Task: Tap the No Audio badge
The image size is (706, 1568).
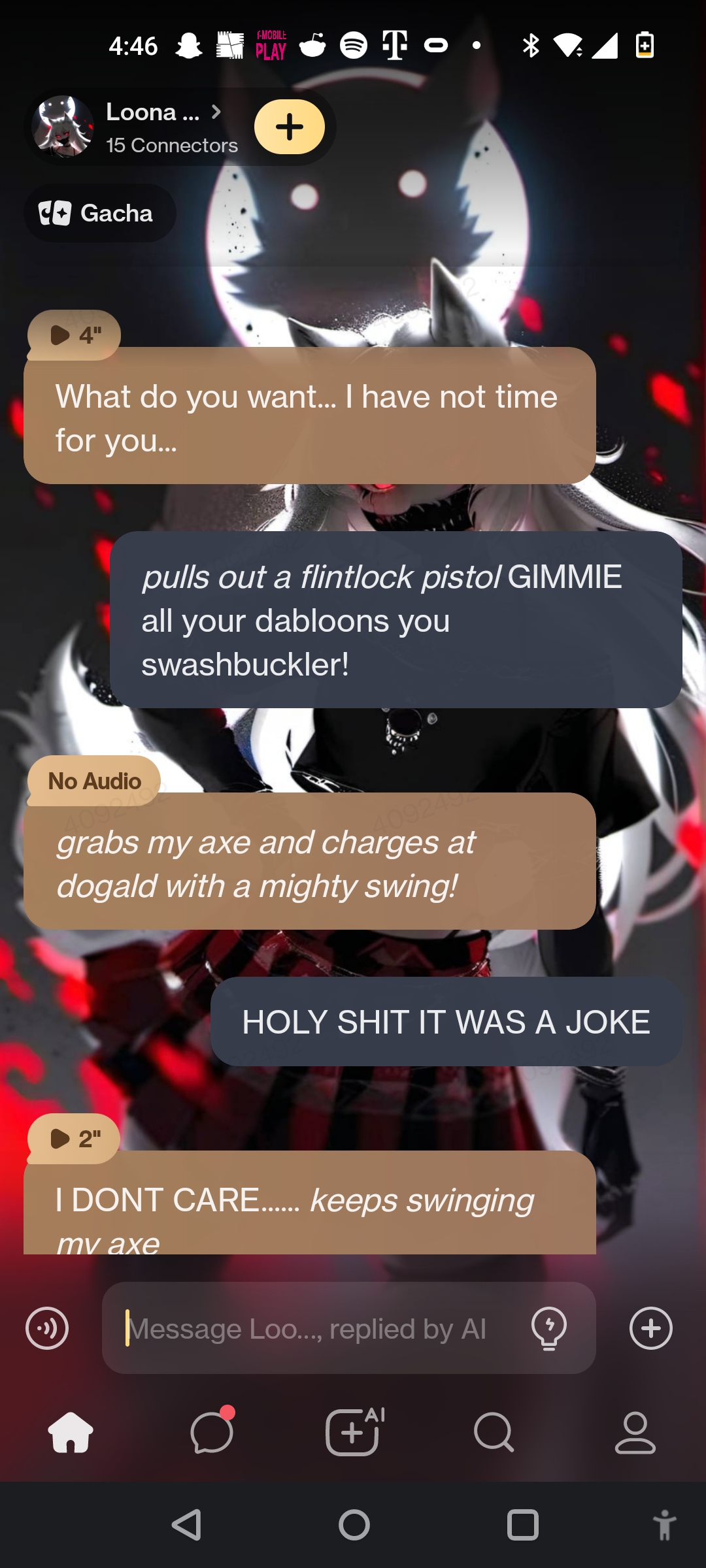Action: point(94,781)
